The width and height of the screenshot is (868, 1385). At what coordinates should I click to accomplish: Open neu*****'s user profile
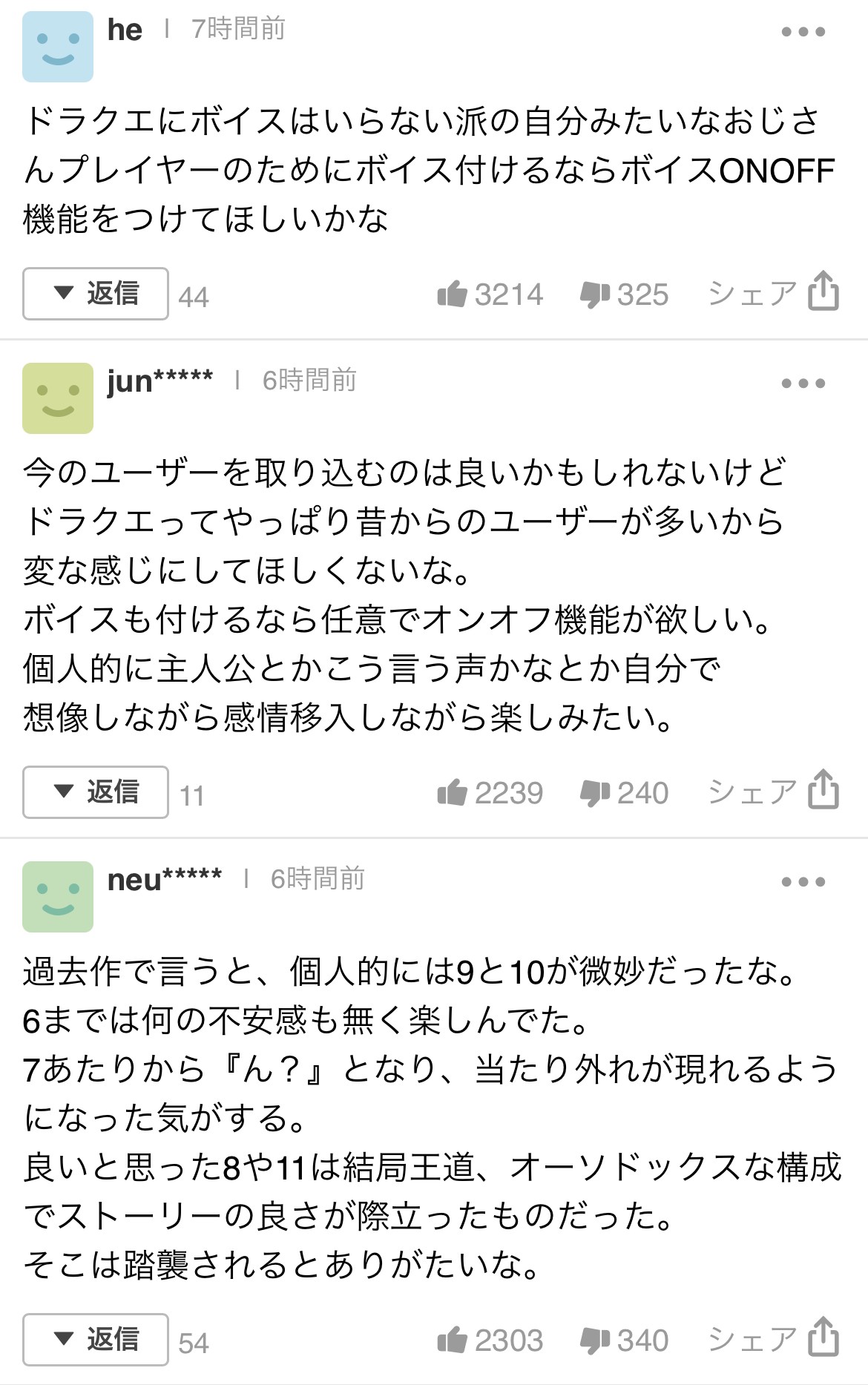click(58, 896)
